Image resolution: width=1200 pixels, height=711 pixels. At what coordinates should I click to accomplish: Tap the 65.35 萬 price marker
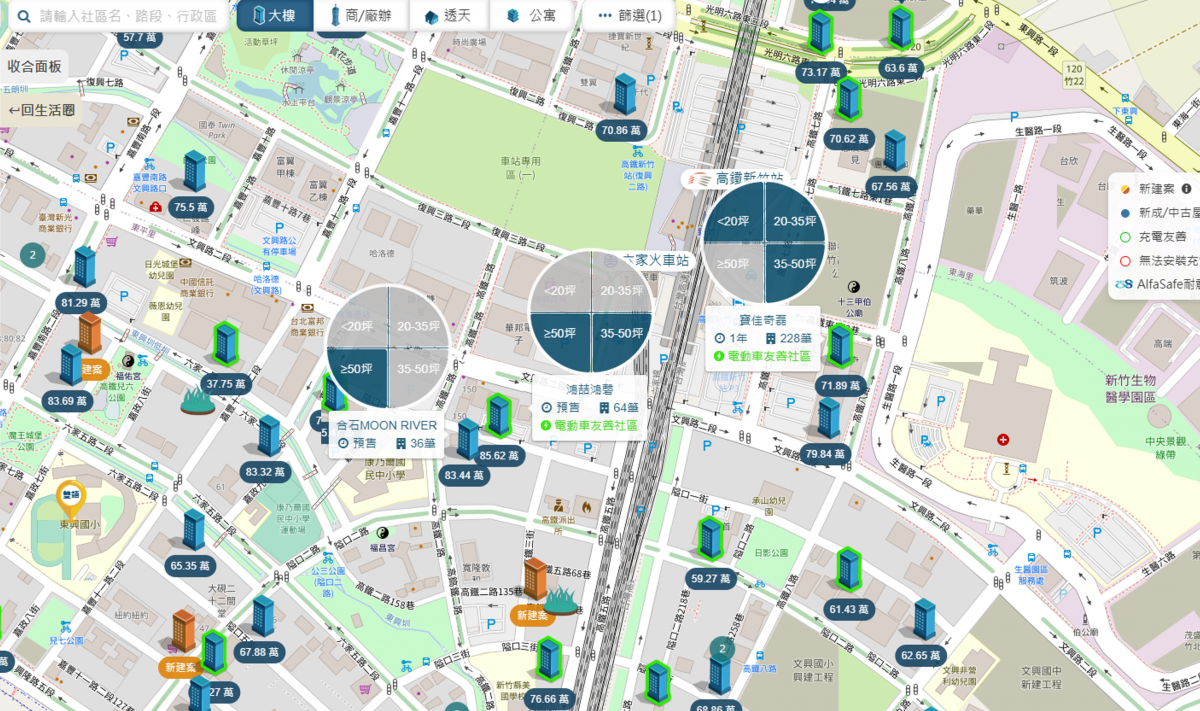(190, 566)
